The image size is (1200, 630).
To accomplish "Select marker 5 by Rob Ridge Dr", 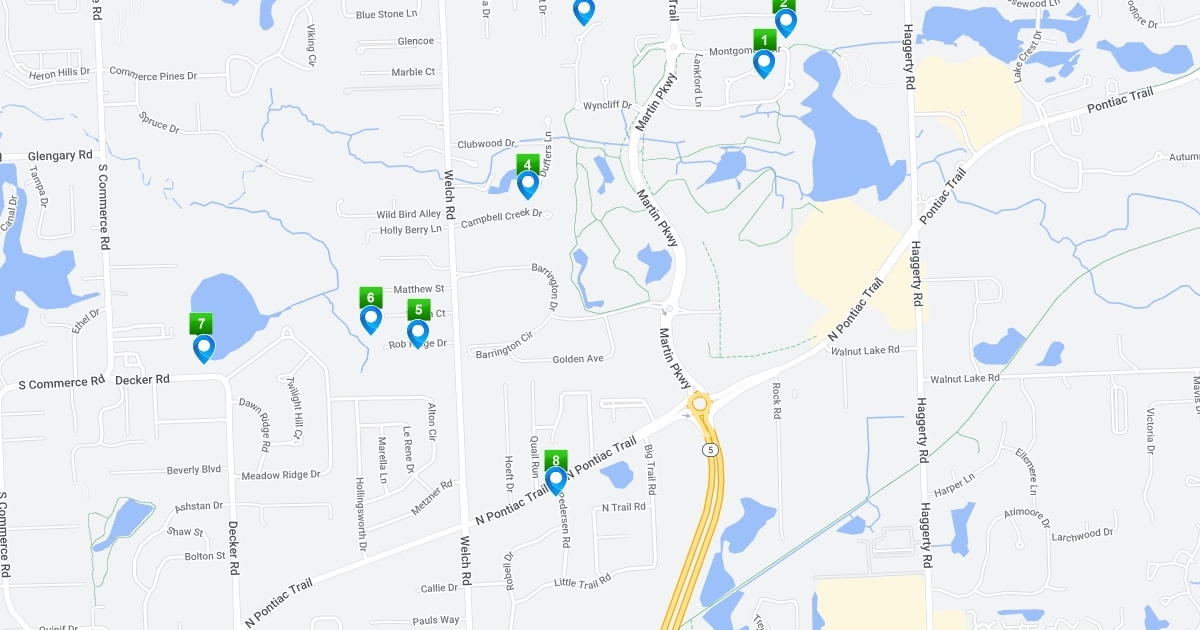I will point(418,324).
